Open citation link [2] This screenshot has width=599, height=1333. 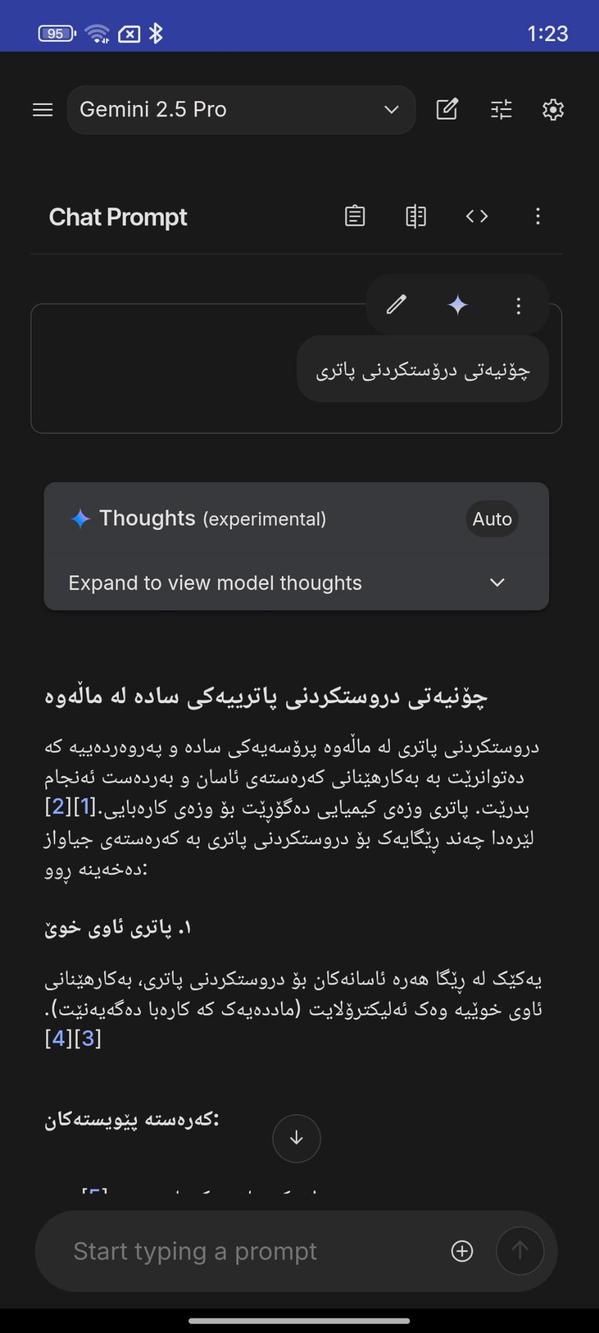pyautogui.click(x=57, y=806)
